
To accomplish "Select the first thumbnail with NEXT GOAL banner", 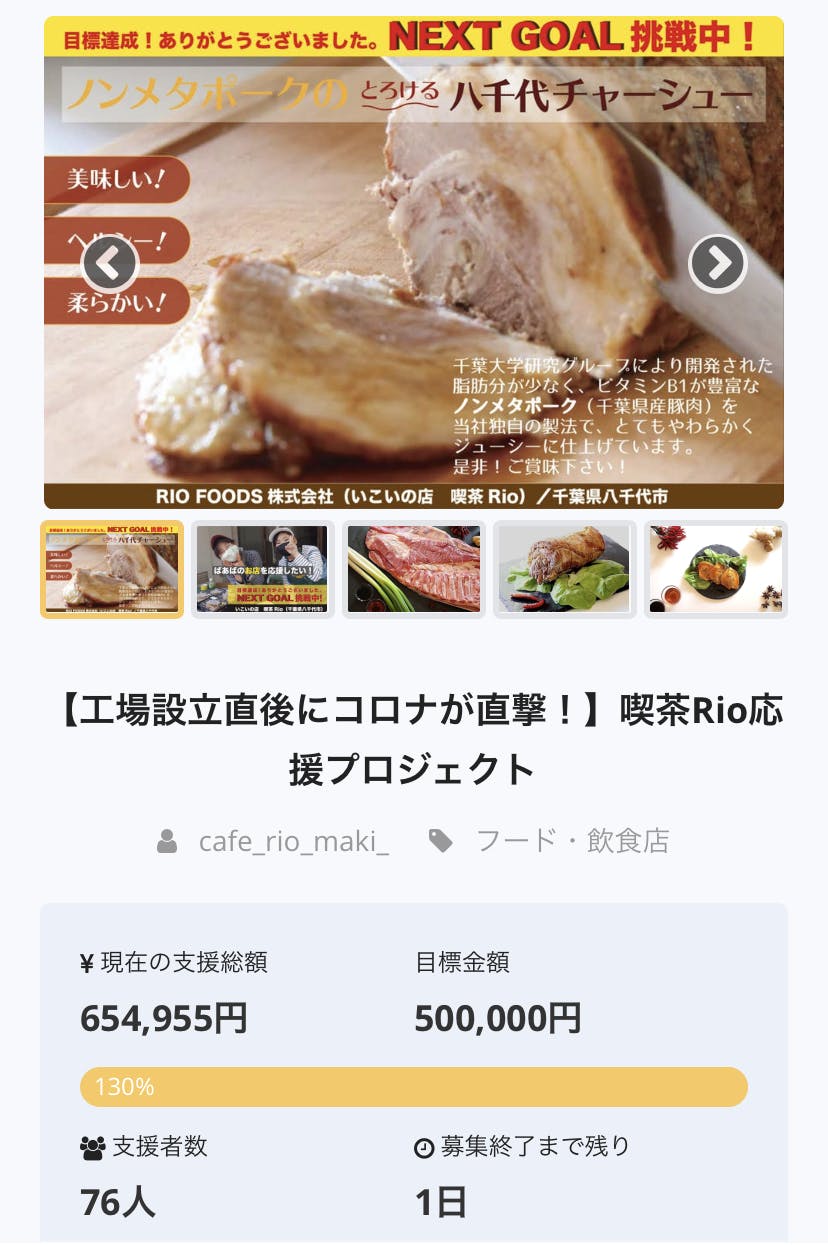I will [x=112, y=569].
